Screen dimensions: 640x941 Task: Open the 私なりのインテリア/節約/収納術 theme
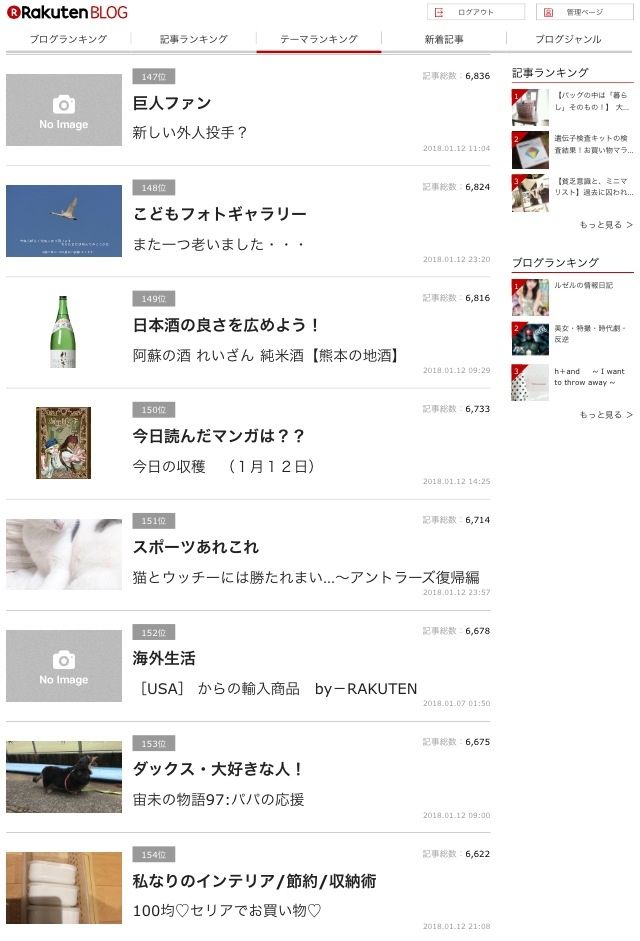(x=254, y=881)
